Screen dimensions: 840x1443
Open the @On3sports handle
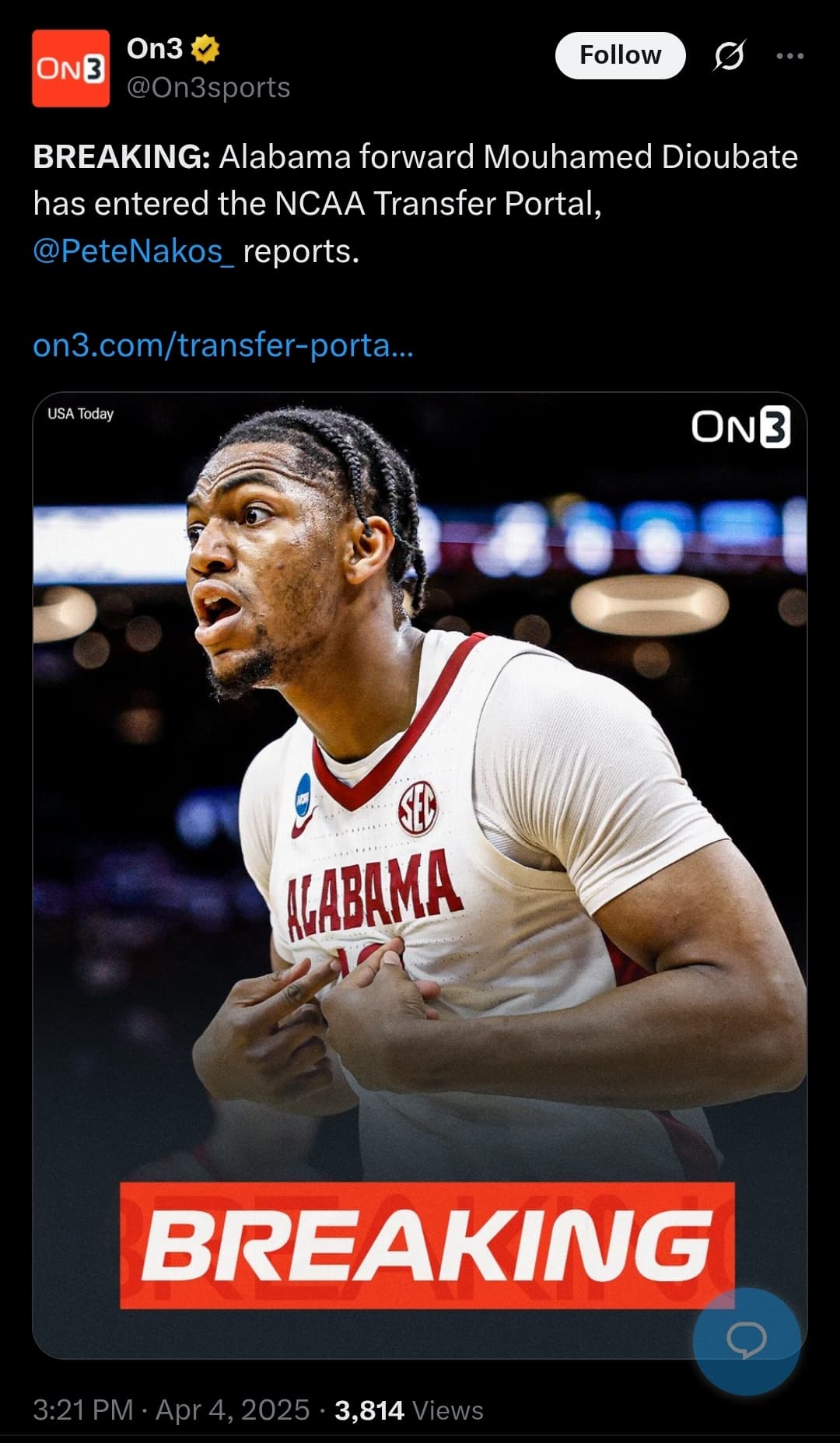tap(208, 88)
